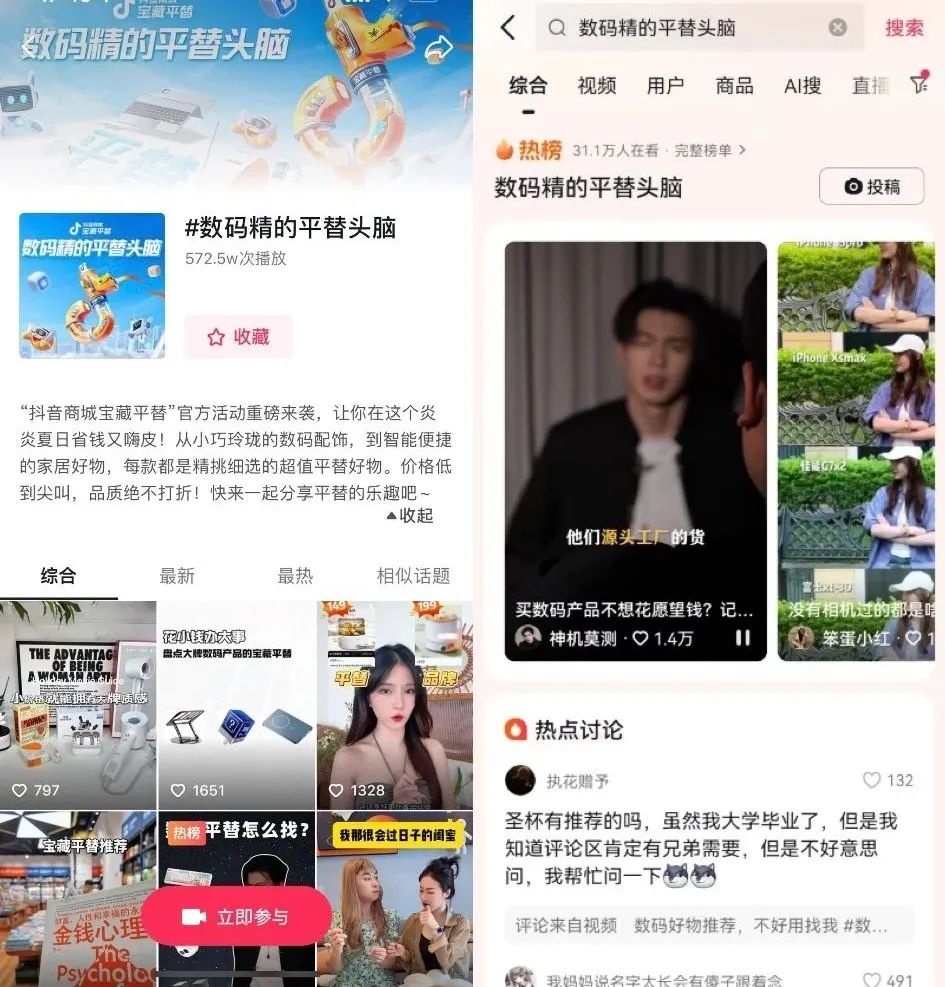The height and width of the screenshot is (987, 945).
Task: Open the search filter icon
Action: [919, 85]
